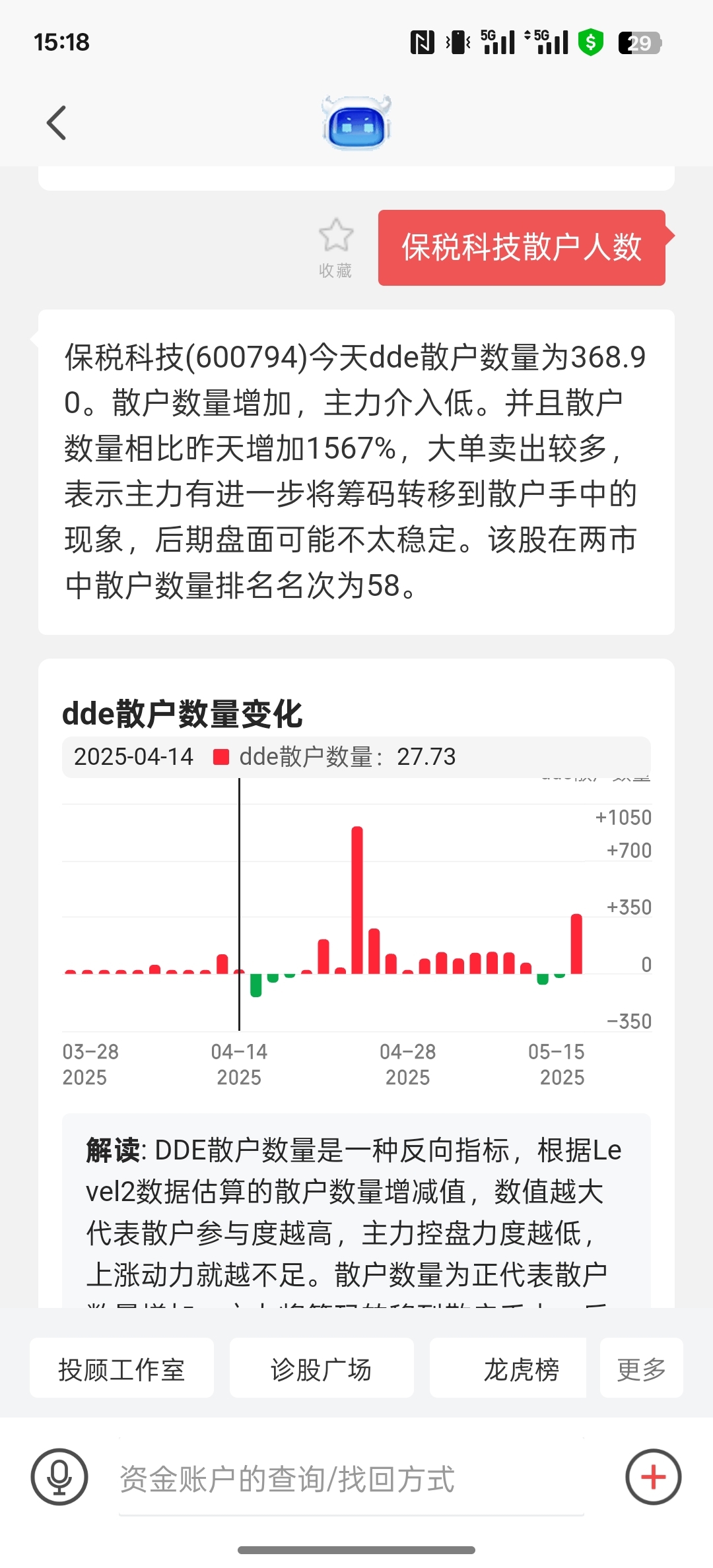The height and width of the screenshot is (1568, 713).
Task: Open the red plus attachment menu
Action: pyautogui.click(x=654, y=1477)
